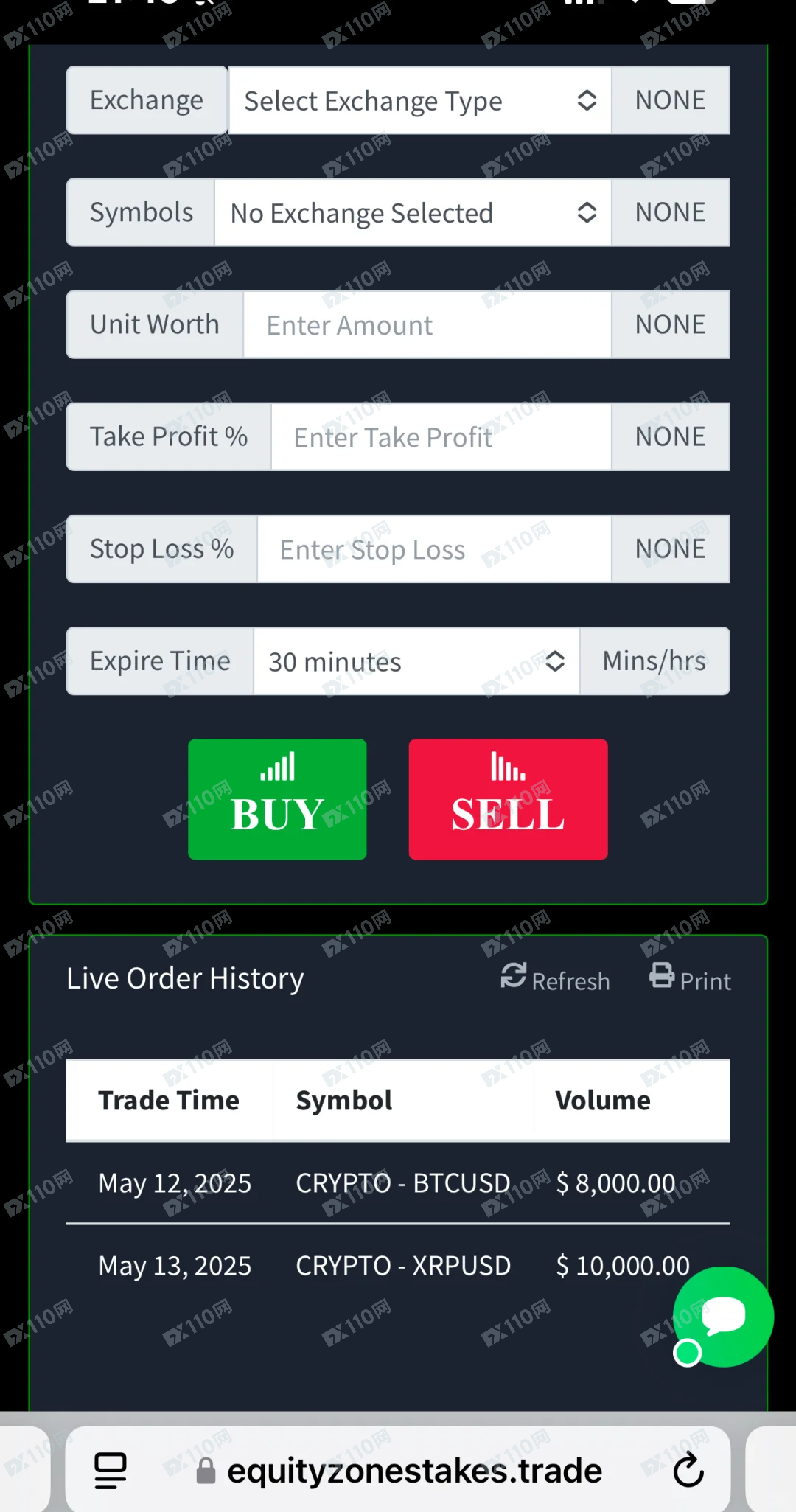
Task: Open the Expire Time 30 minutes dropdown
Action: coord(416,661)
